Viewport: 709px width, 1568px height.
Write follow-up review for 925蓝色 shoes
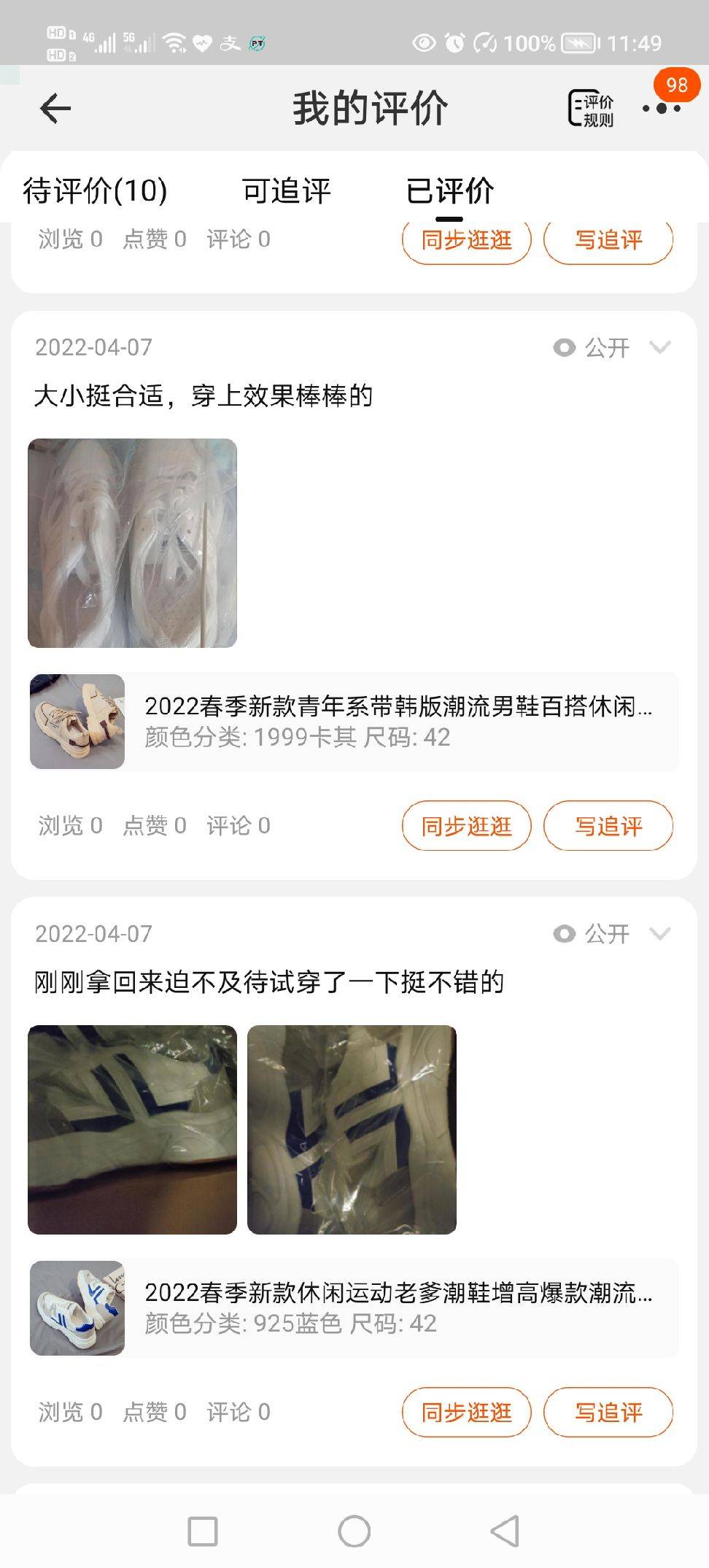(608, 1413)
